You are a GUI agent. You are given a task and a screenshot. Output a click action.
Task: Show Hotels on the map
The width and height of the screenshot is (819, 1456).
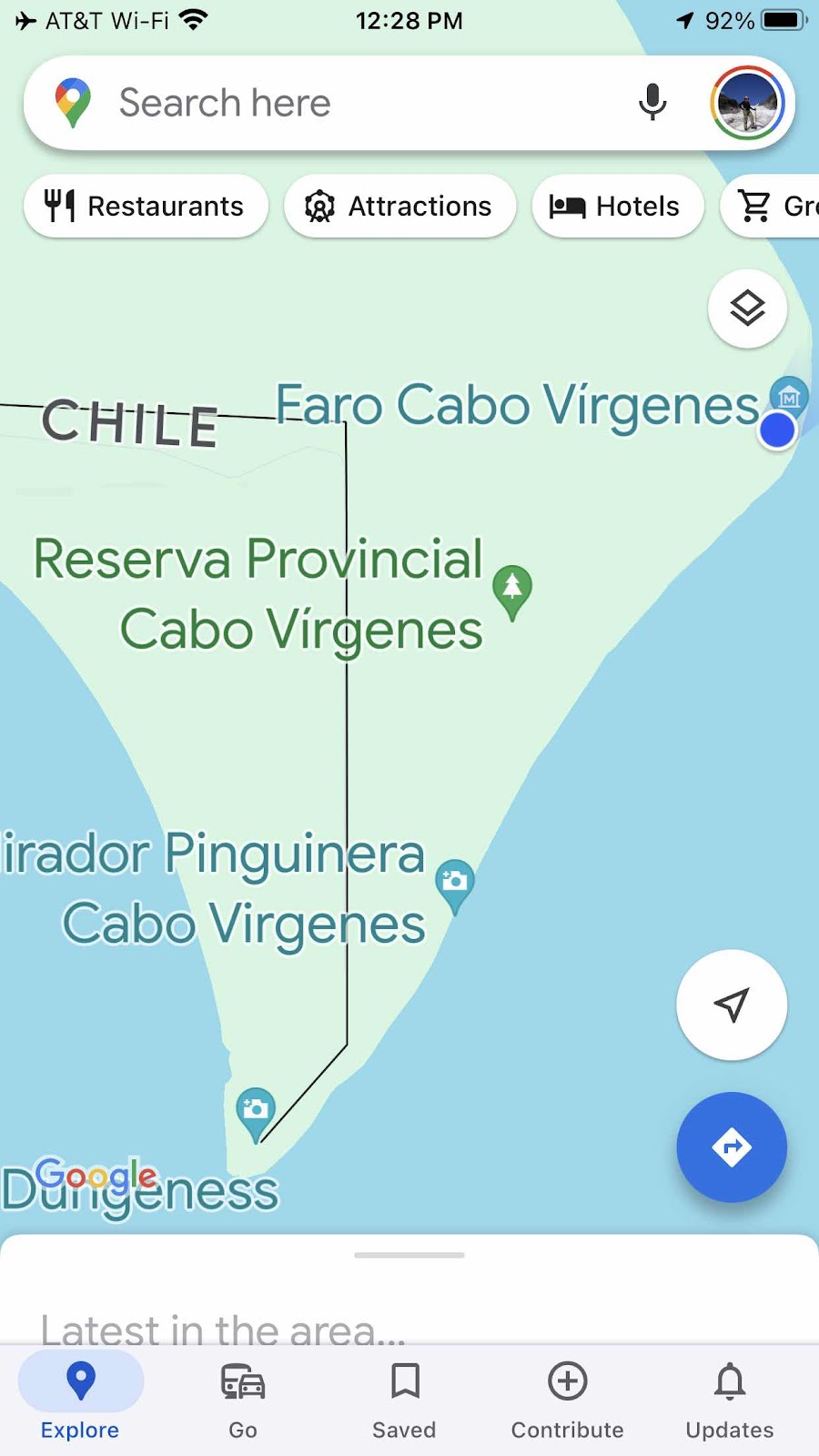(618, 207)
